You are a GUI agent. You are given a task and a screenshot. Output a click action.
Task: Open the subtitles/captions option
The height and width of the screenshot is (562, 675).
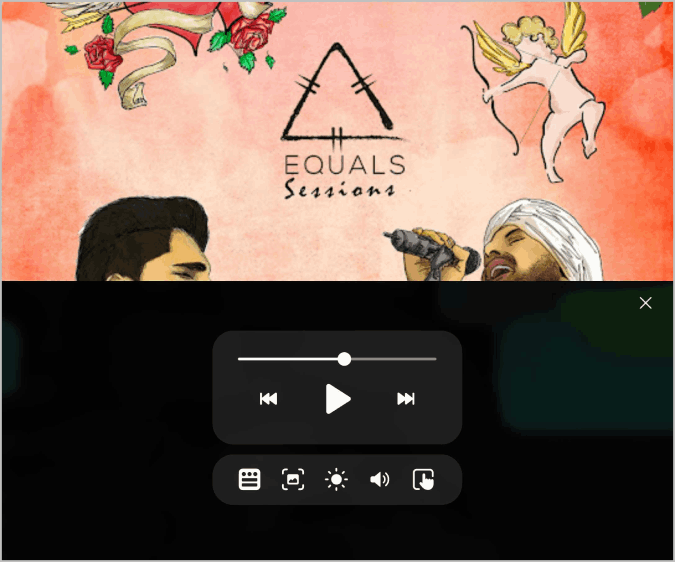tap(250, 480)
